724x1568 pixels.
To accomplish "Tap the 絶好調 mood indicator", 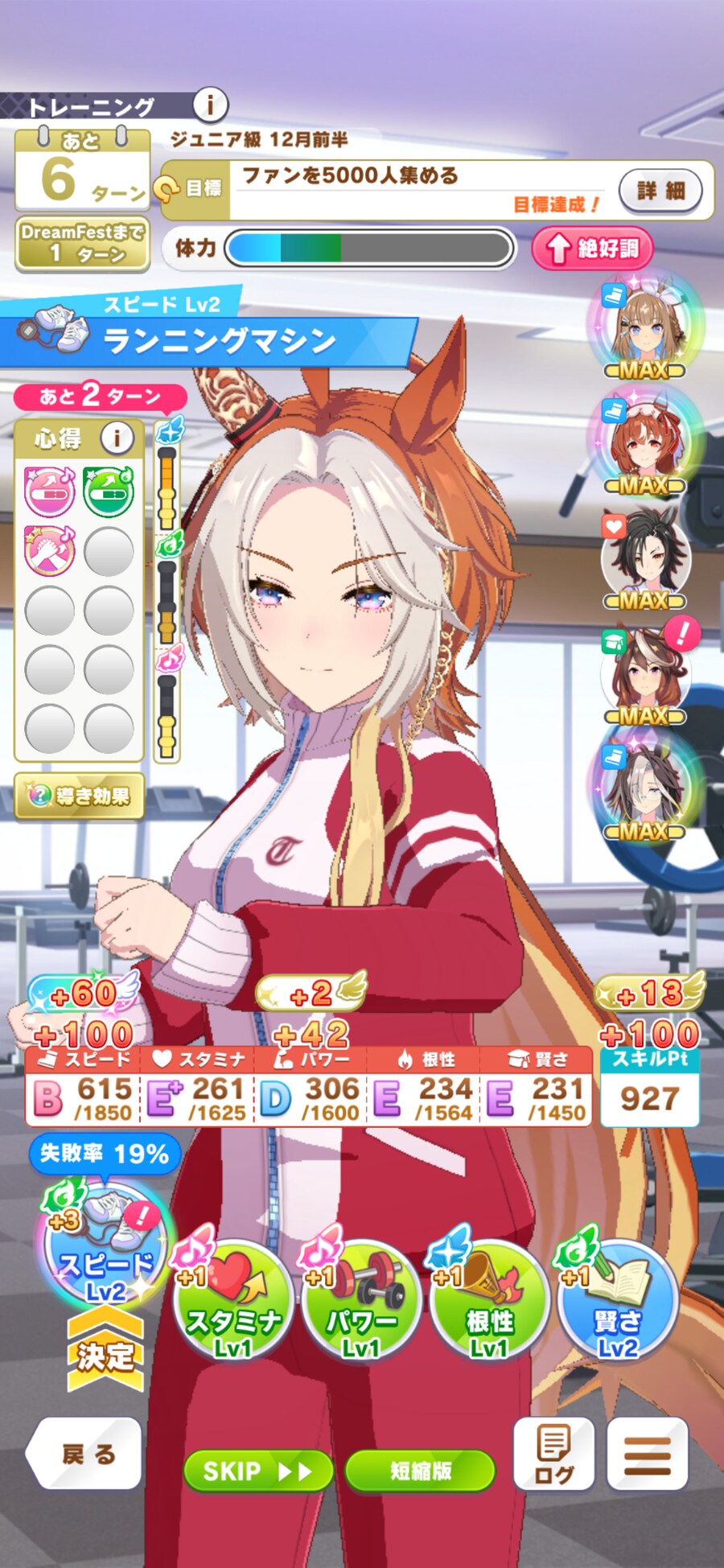I will coord(592,248).
